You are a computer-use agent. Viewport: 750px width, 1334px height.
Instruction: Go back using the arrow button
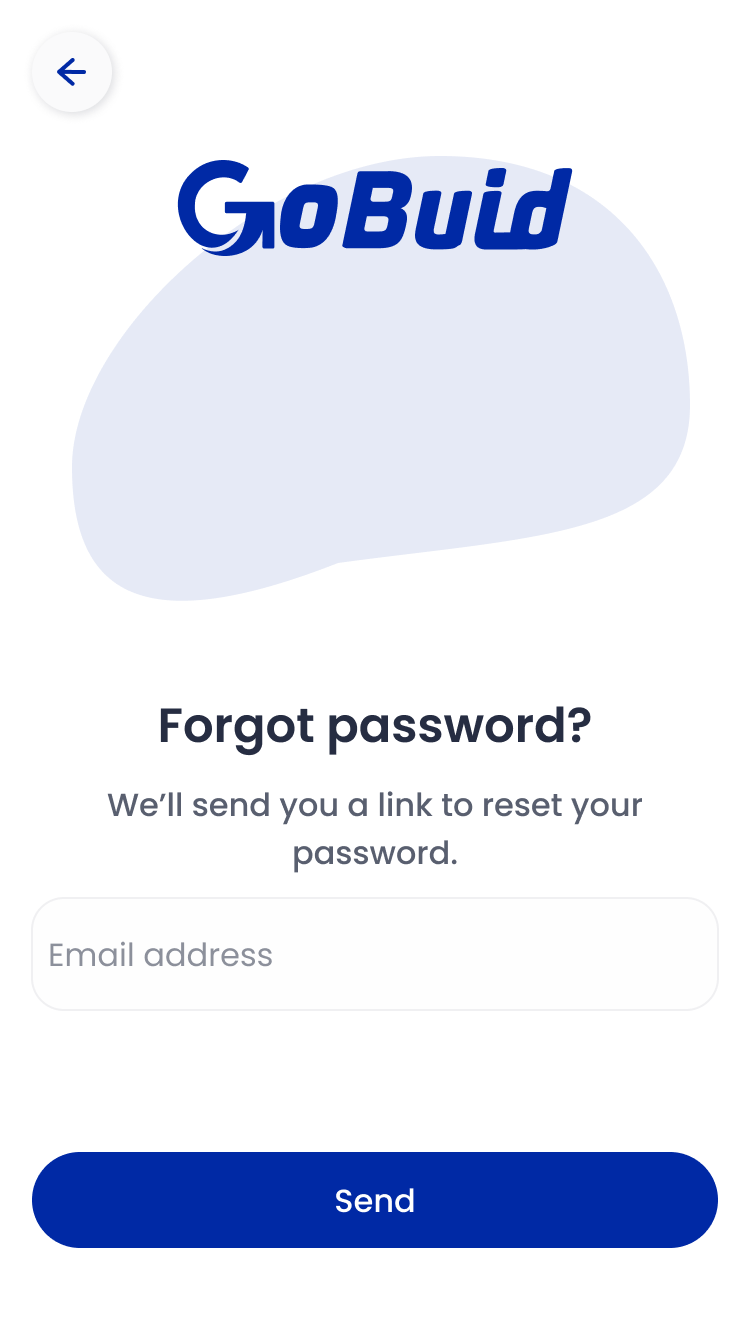(x=71, y=72)
